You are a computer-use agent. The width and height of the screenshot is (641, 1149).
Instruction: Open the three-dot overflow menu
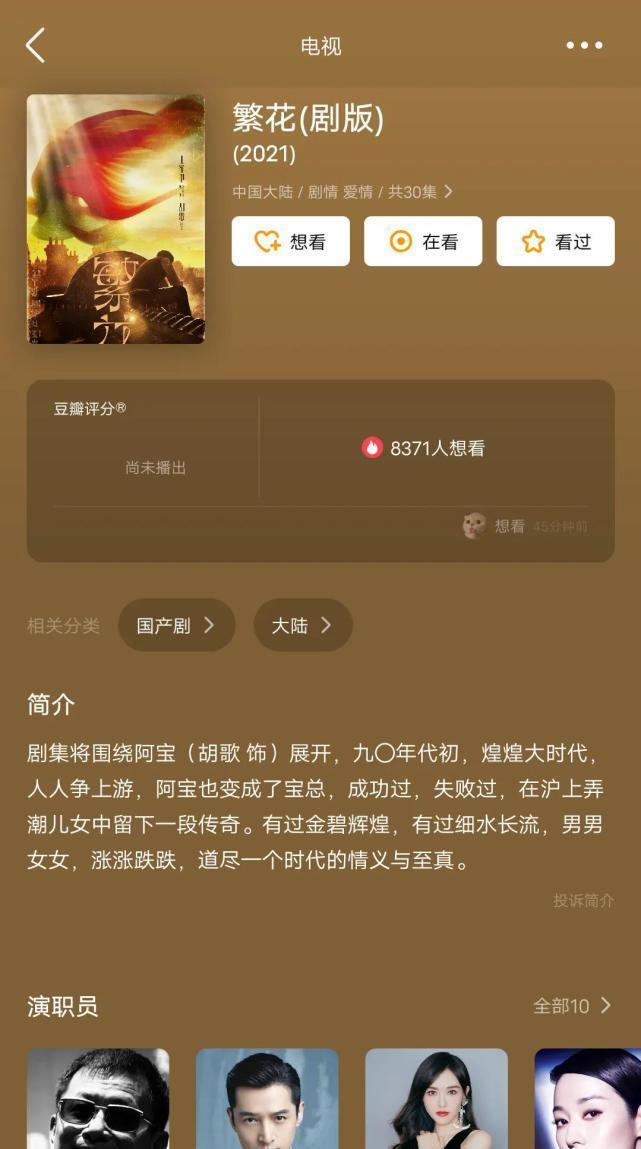[x=584, y=46]
